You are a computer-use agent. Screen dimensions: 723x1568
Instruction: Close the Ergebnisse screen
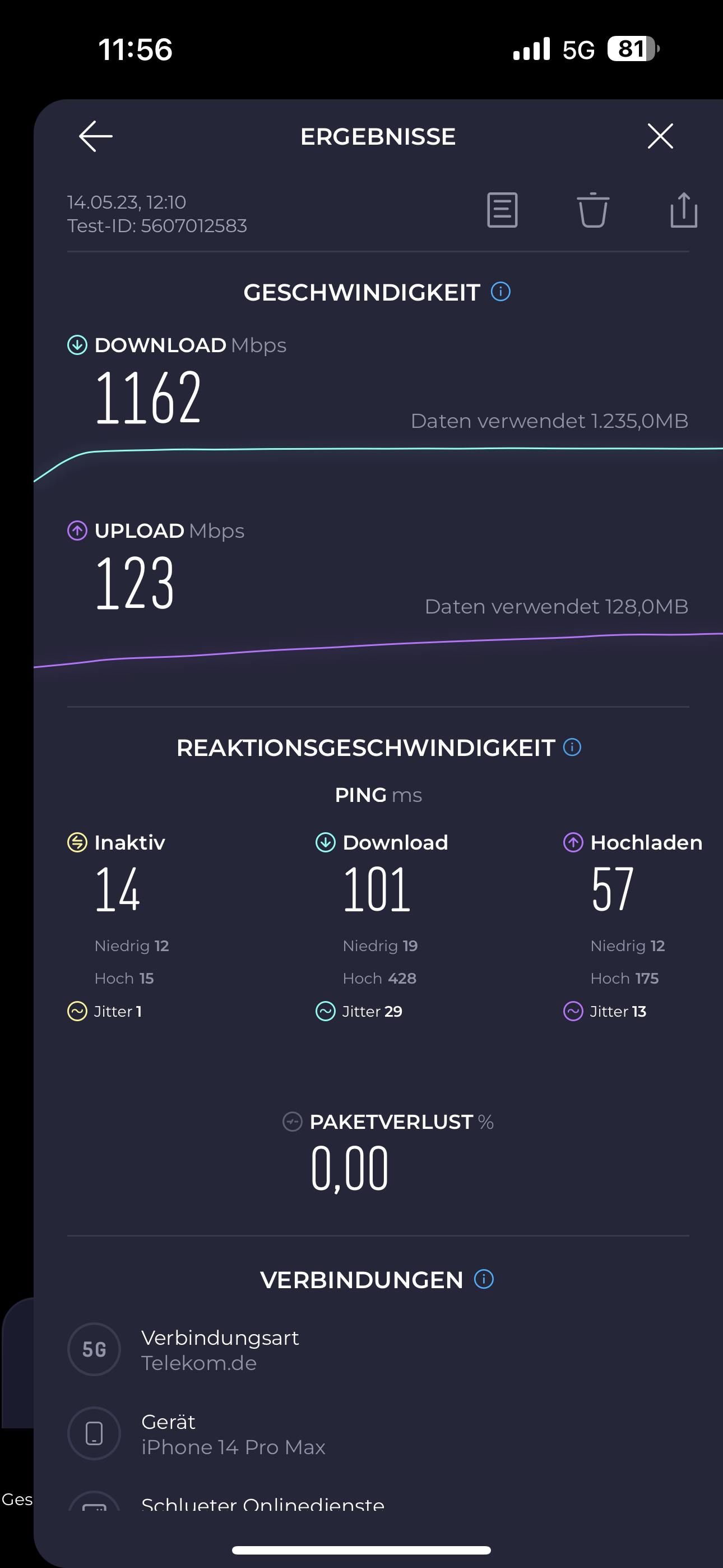click(x=660, y=136)
